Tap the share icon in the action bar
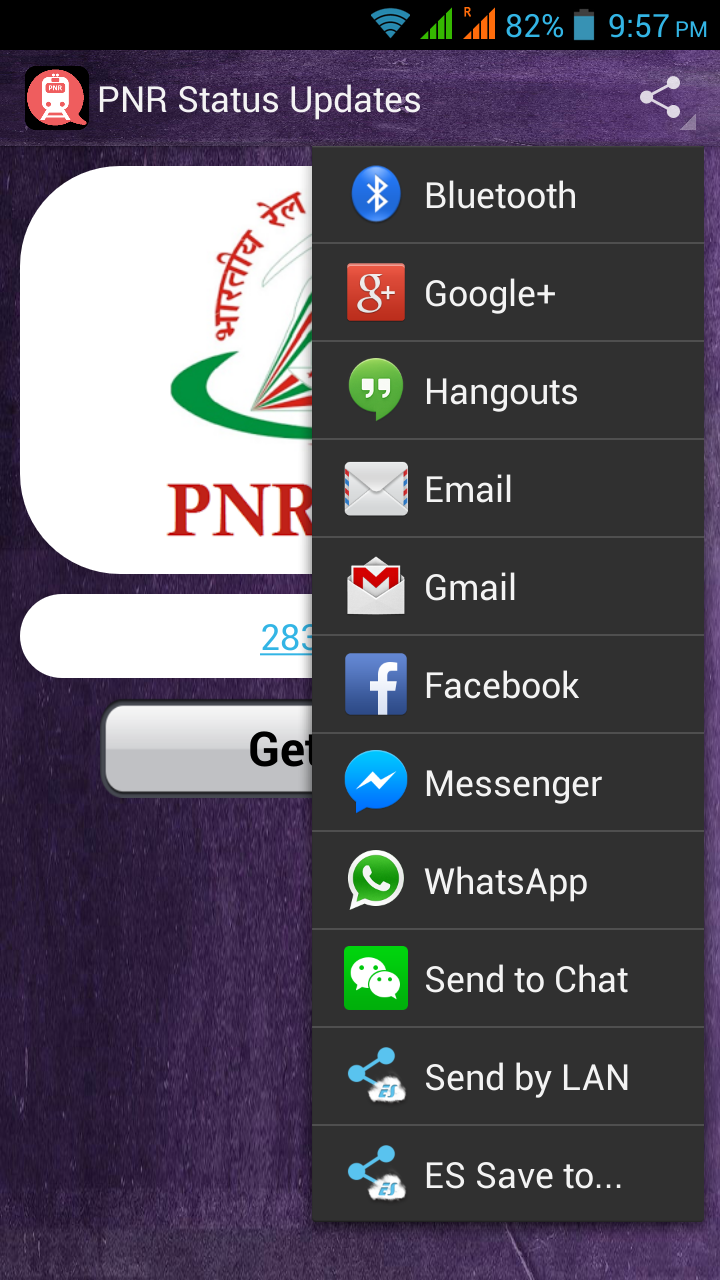 coord(662,98)
